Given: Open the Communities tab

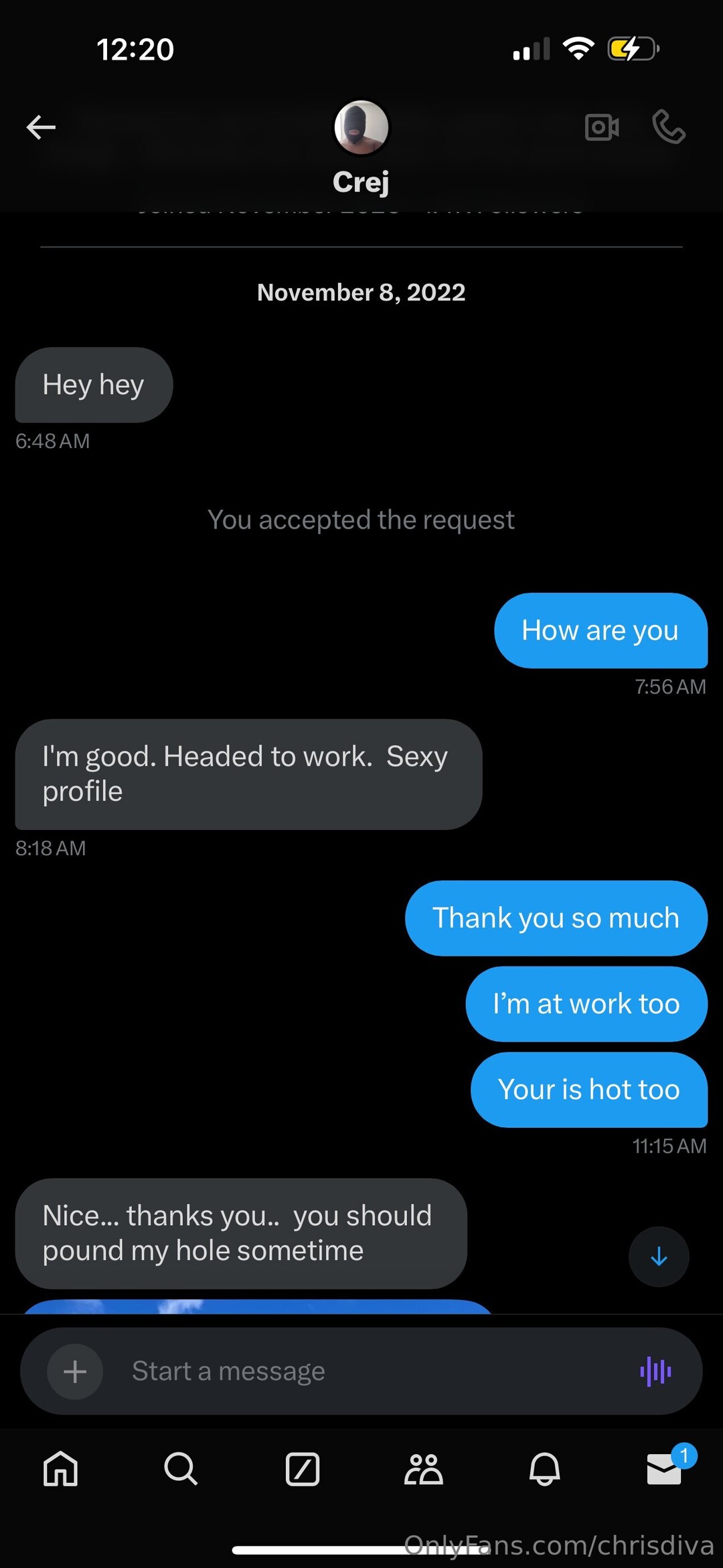Looking at the screenshot, I should click(x=423, y=1469).
